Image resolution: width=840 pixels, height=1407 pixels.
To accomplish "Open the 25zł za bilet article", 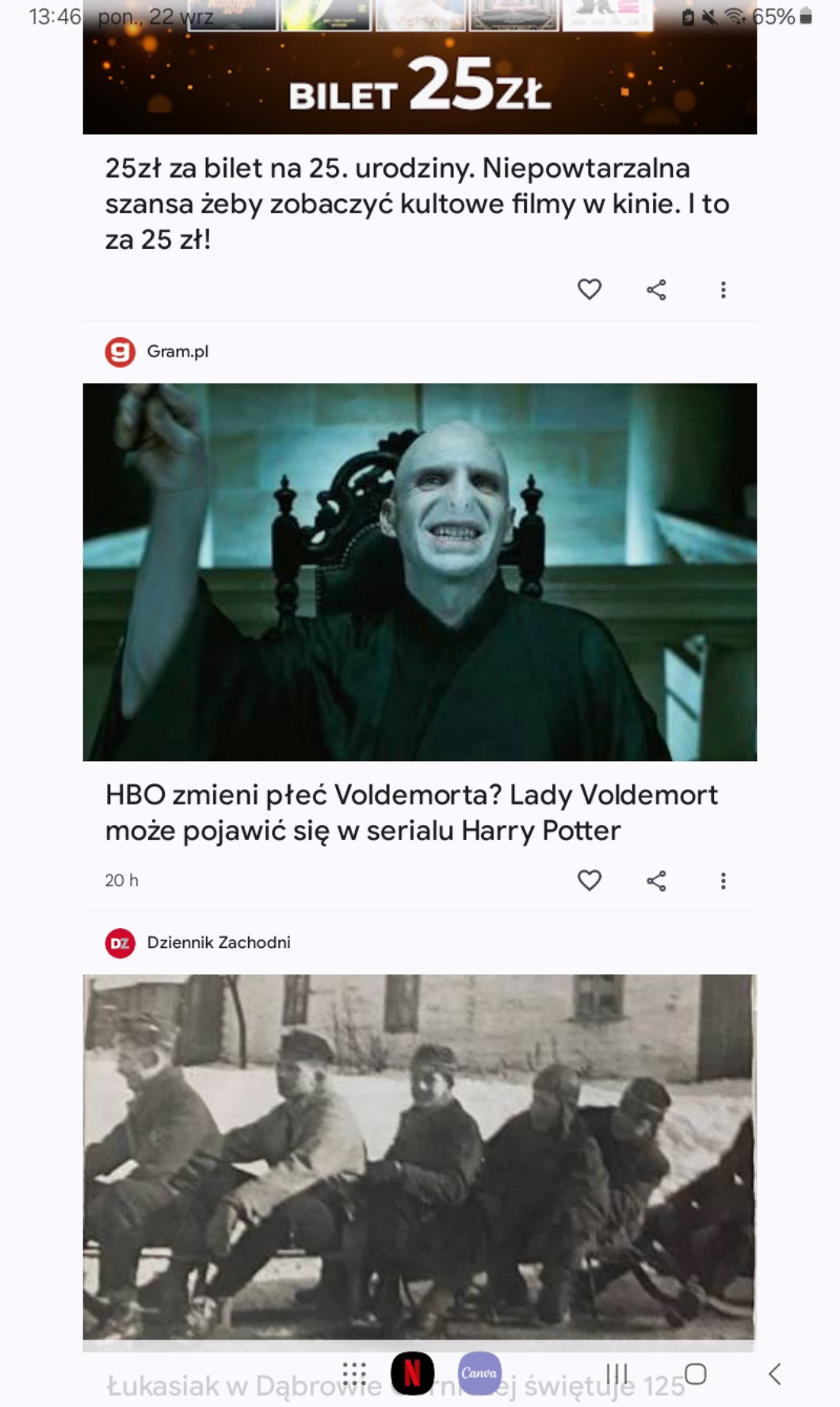I will (x=417, y=203).
